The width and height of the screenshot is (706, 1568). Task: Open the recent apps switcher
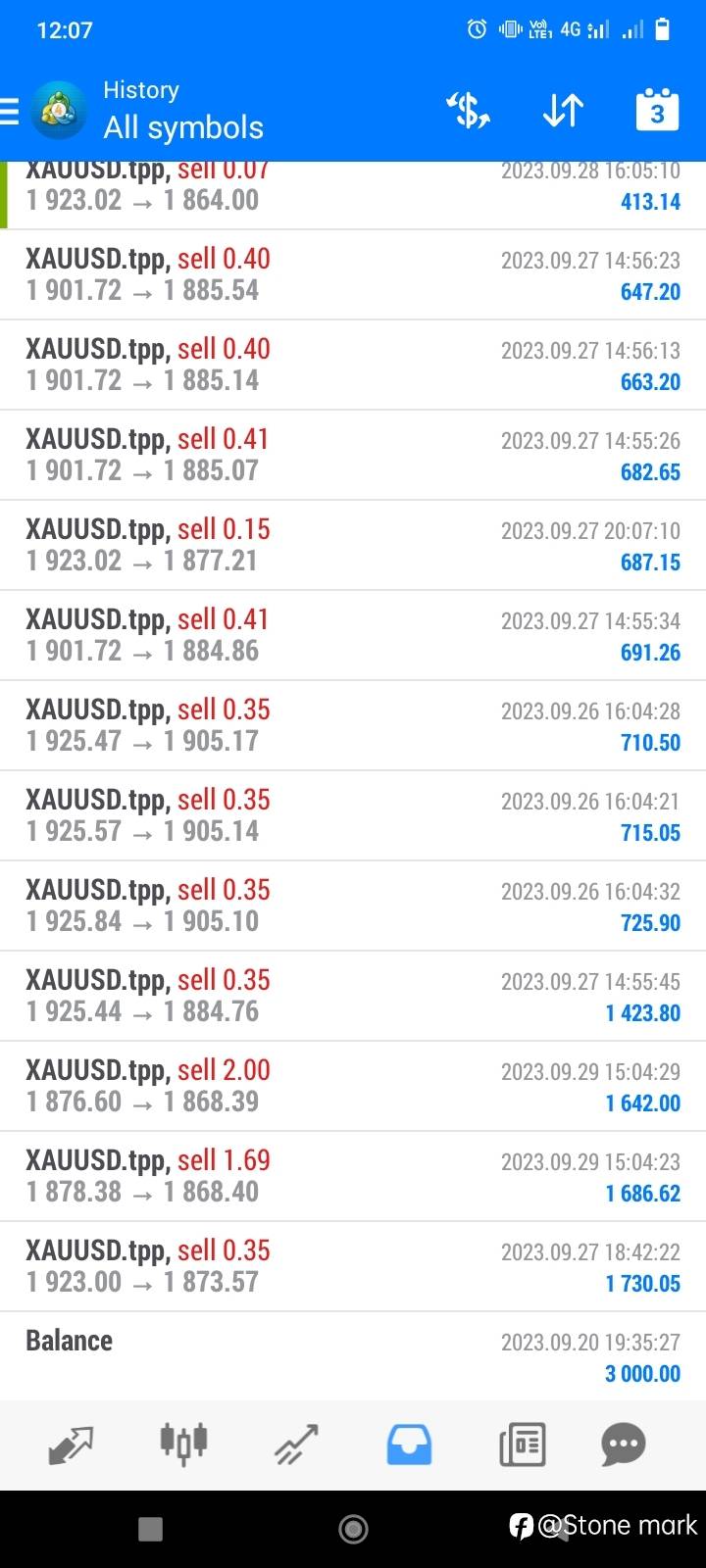(150, 1529)
